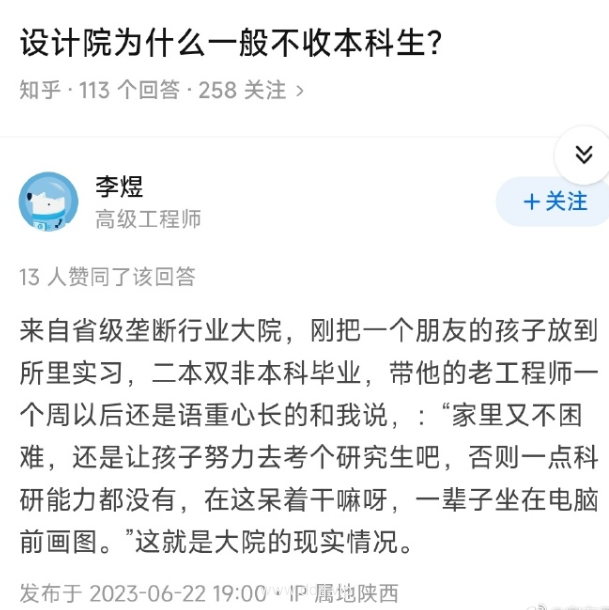Open 李煜's profile avatar
The height and width of the screenshot is (610, 609).
click(x=48, y=201)
